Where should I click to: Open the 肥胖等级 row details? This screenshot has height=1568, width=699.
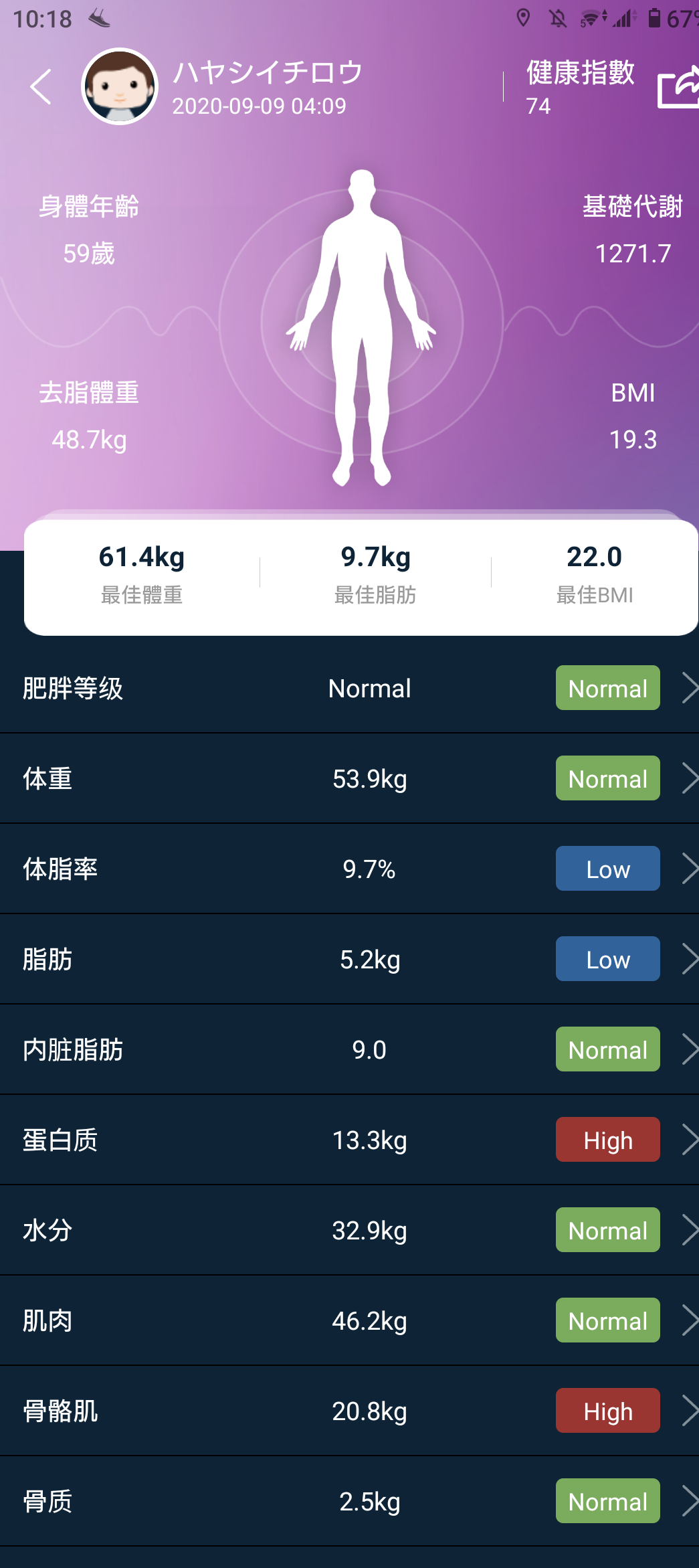point(349,688)
